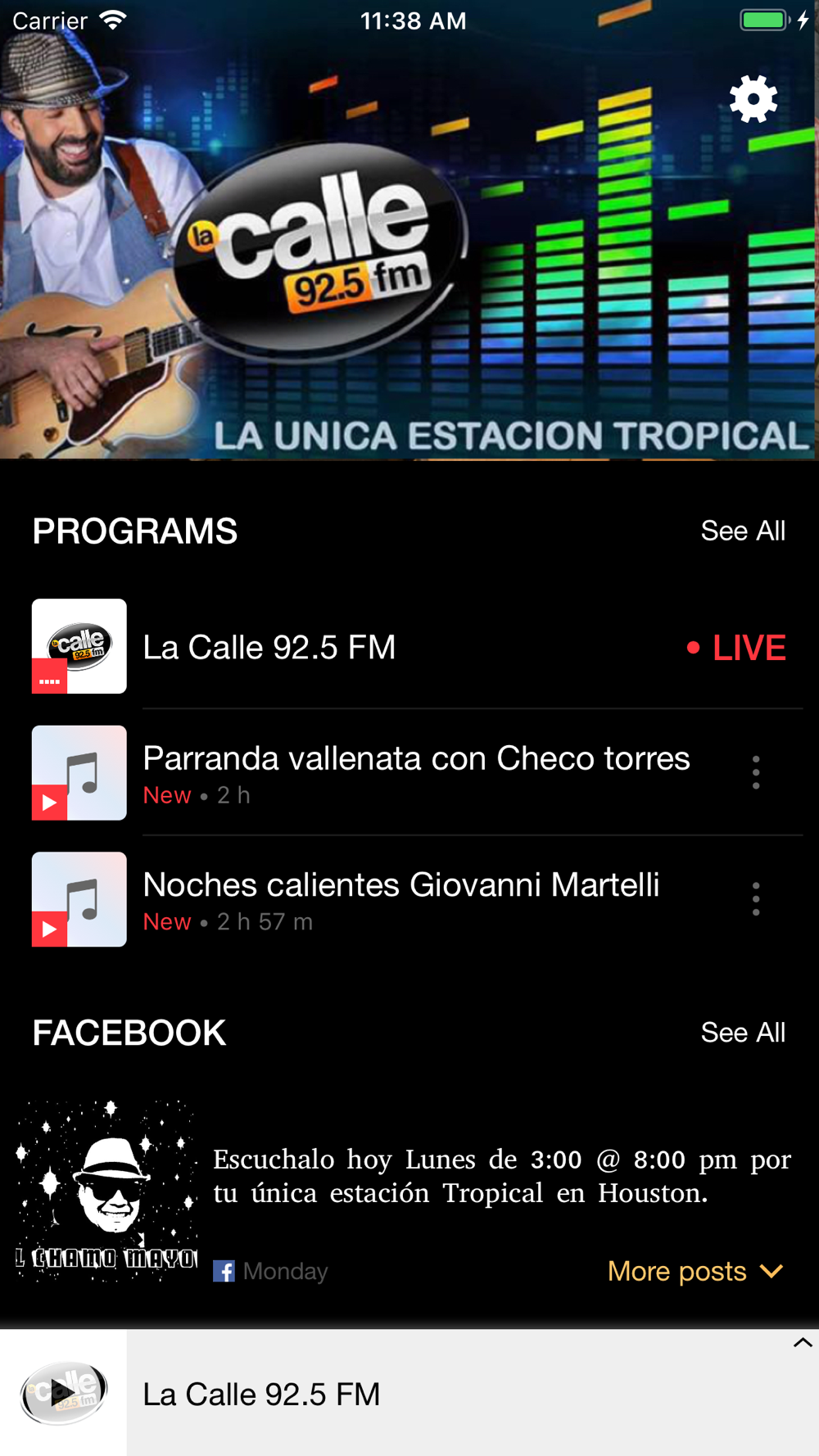
Task: See all Facebook posts
Action: tap(742, 1033)
